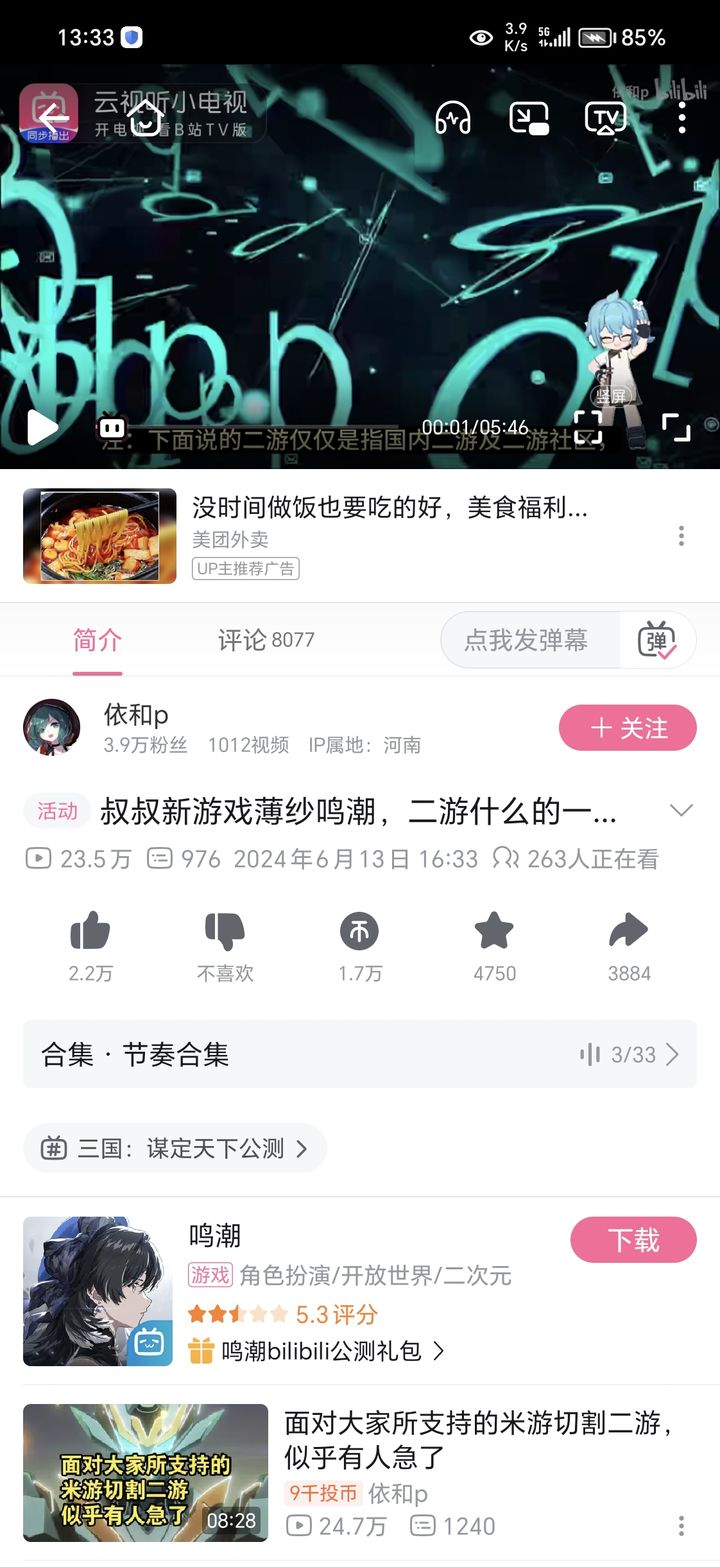The image size is (720, 1567).
Task: Open the 三国：谋定天下公测 topic tag
Action: point(176,1149)
